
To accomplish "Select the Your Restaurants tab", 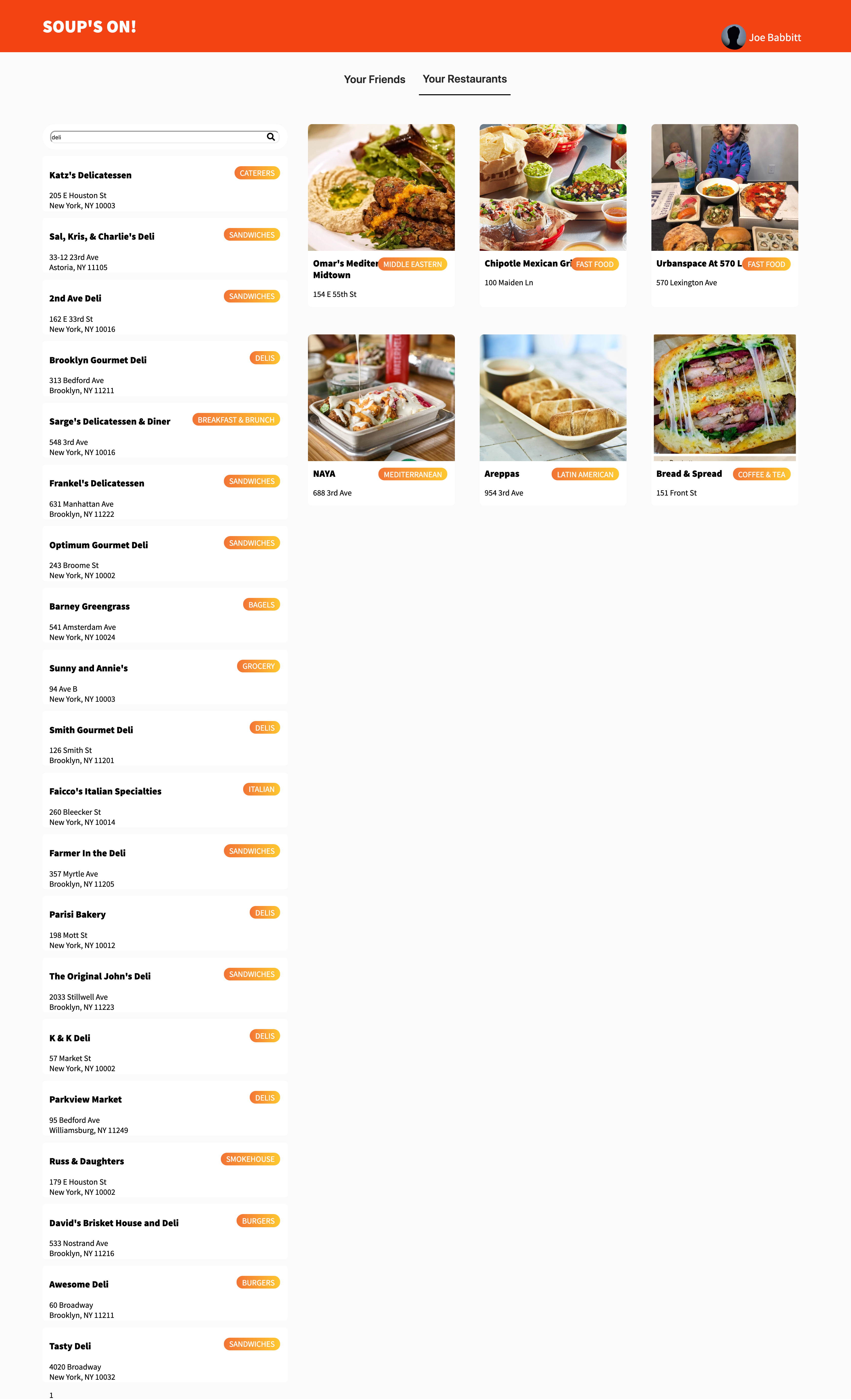I will click(465, 79).
